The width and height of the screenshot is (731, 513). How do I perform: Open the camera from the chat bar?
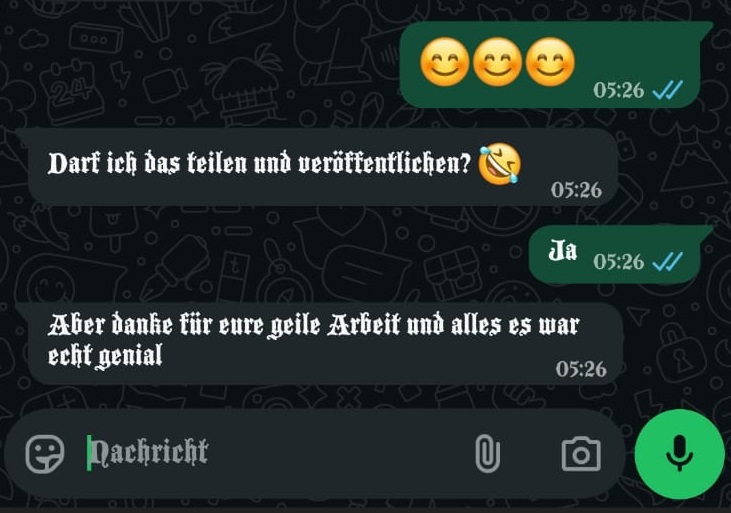tap(581, 454)
